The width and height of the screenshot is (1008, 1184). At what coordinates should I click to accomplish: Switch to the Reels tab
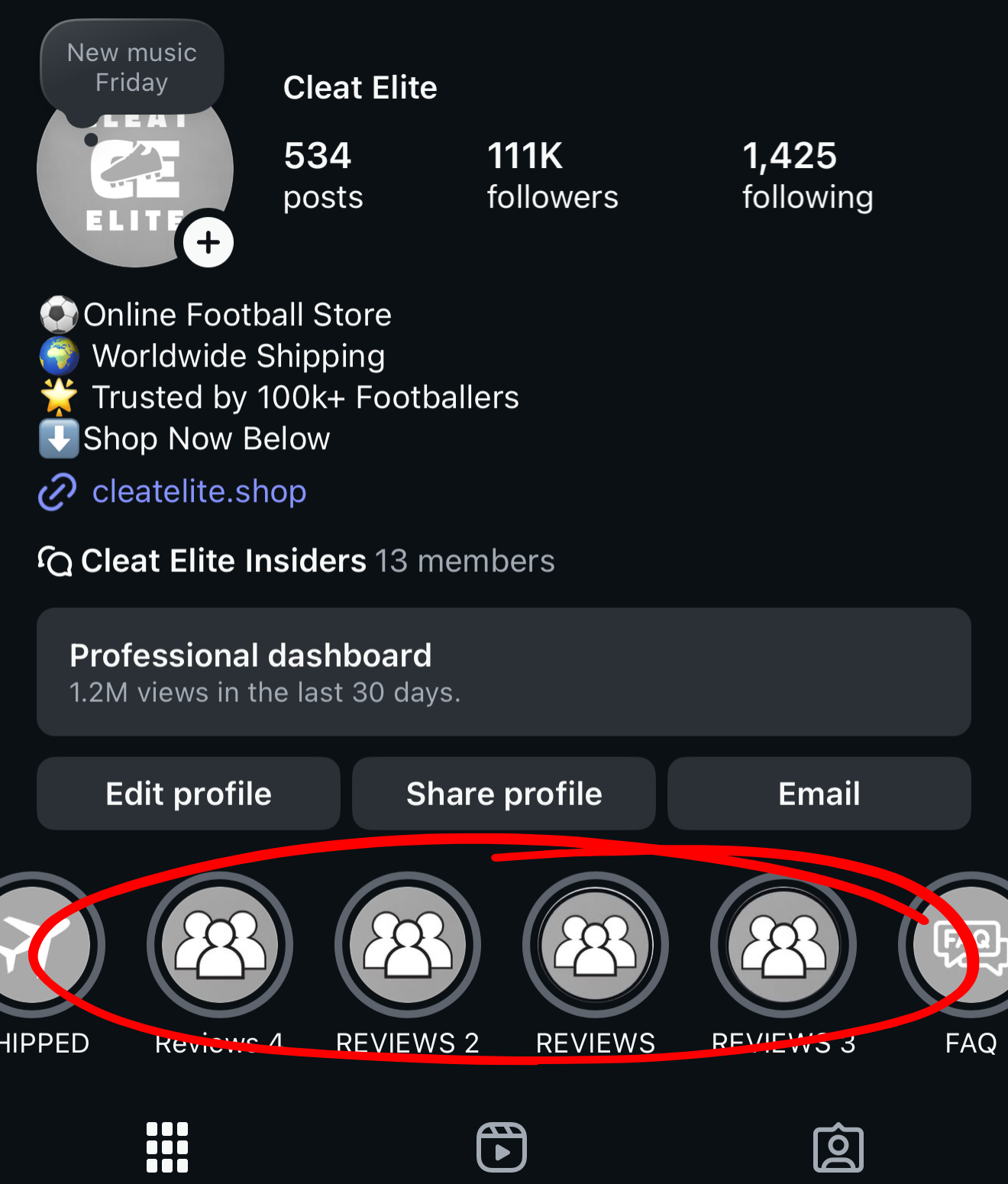click(x=502, y=1147)
